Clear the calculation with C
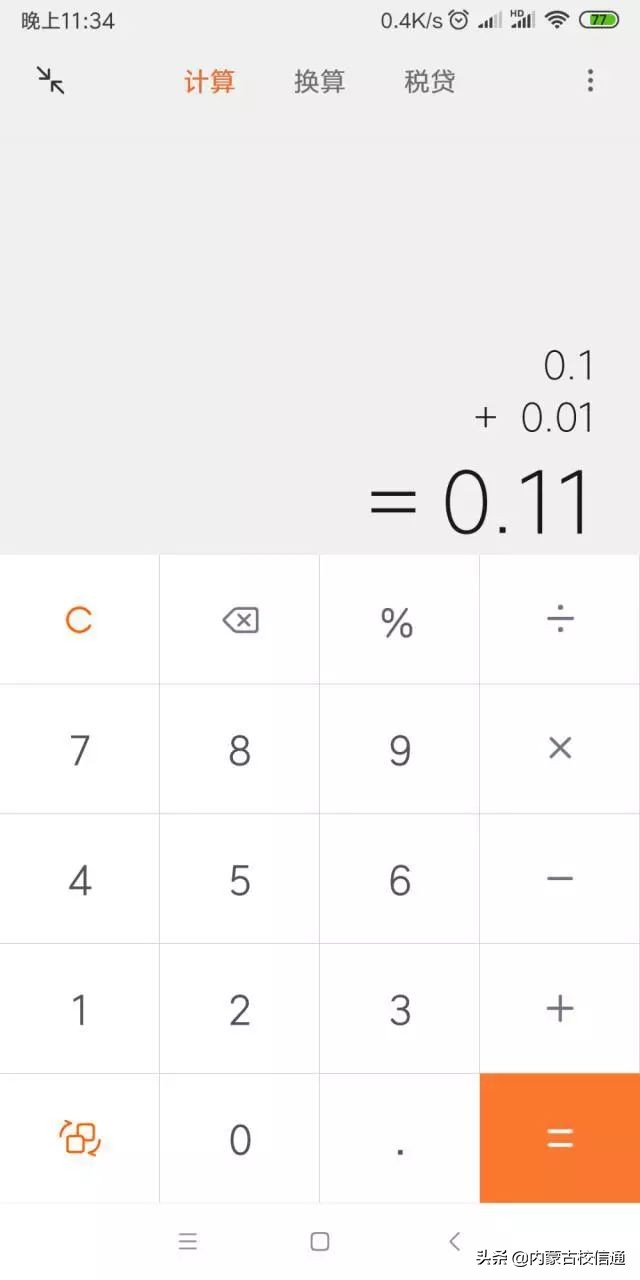Screen dimensions: 640x1280 click(x=79, y=621)
